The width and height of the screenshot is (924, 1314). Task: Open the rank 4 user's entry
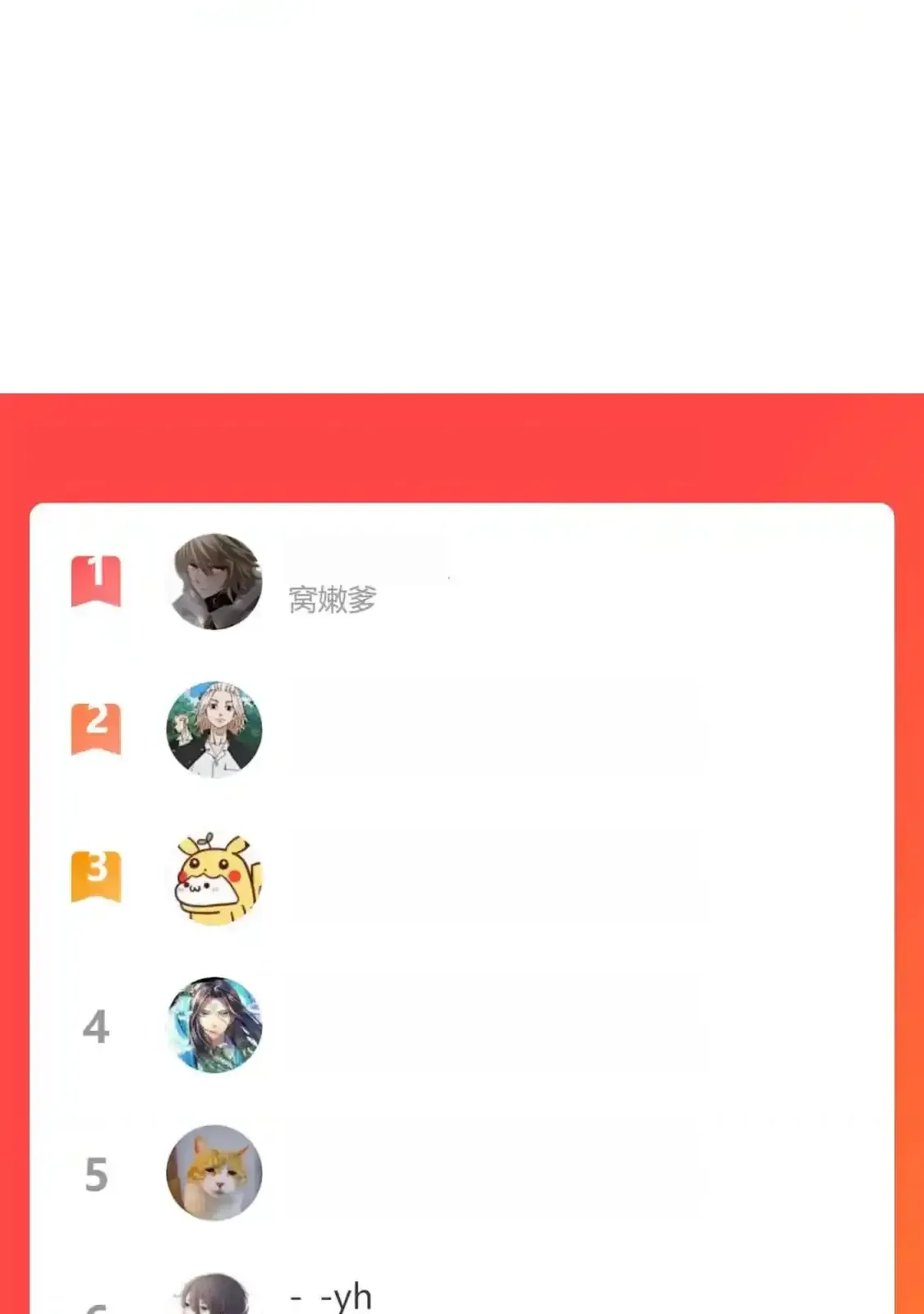(214, 1026)
